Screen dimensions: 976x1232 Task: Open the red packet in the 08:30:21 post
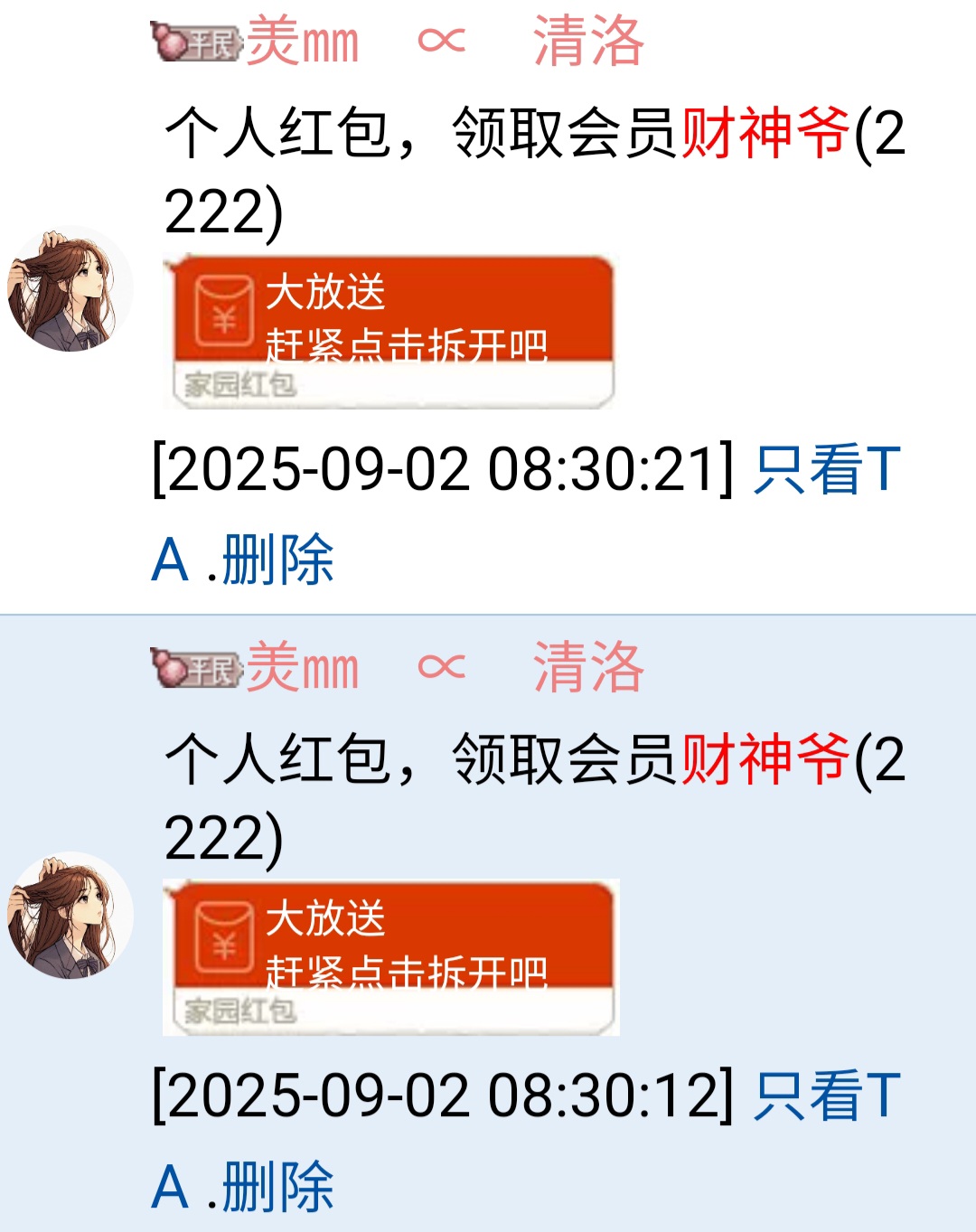pyautogui.click(x=389, y=331)
